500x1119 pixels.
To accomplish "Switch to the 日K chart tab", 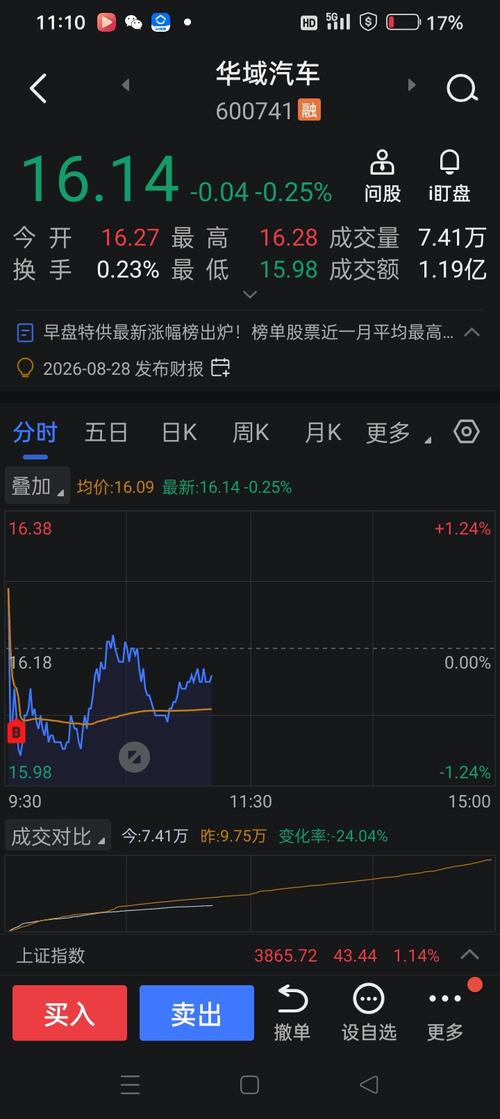I will click(x=179, y=432).
